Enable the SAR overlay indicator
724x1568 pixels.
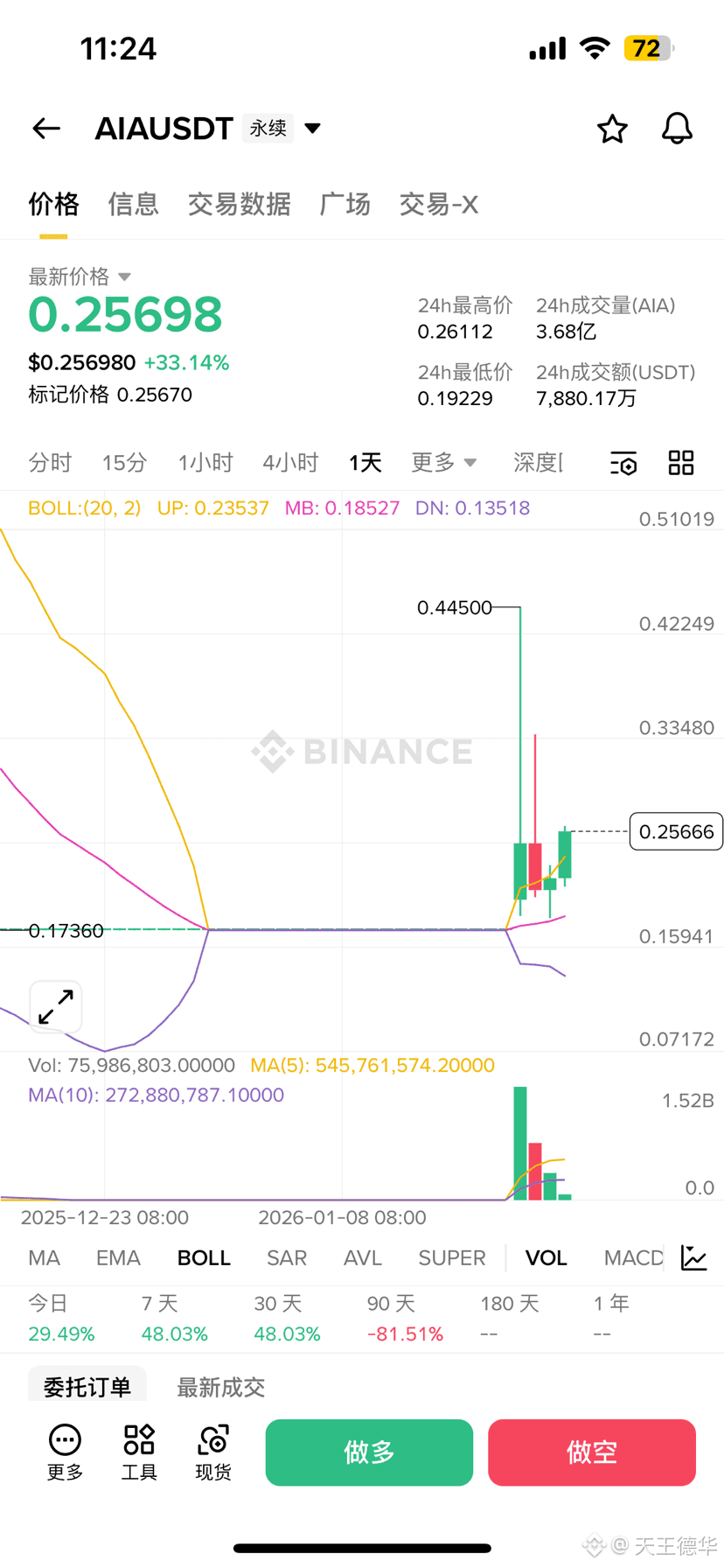[x=287, y=1257]
